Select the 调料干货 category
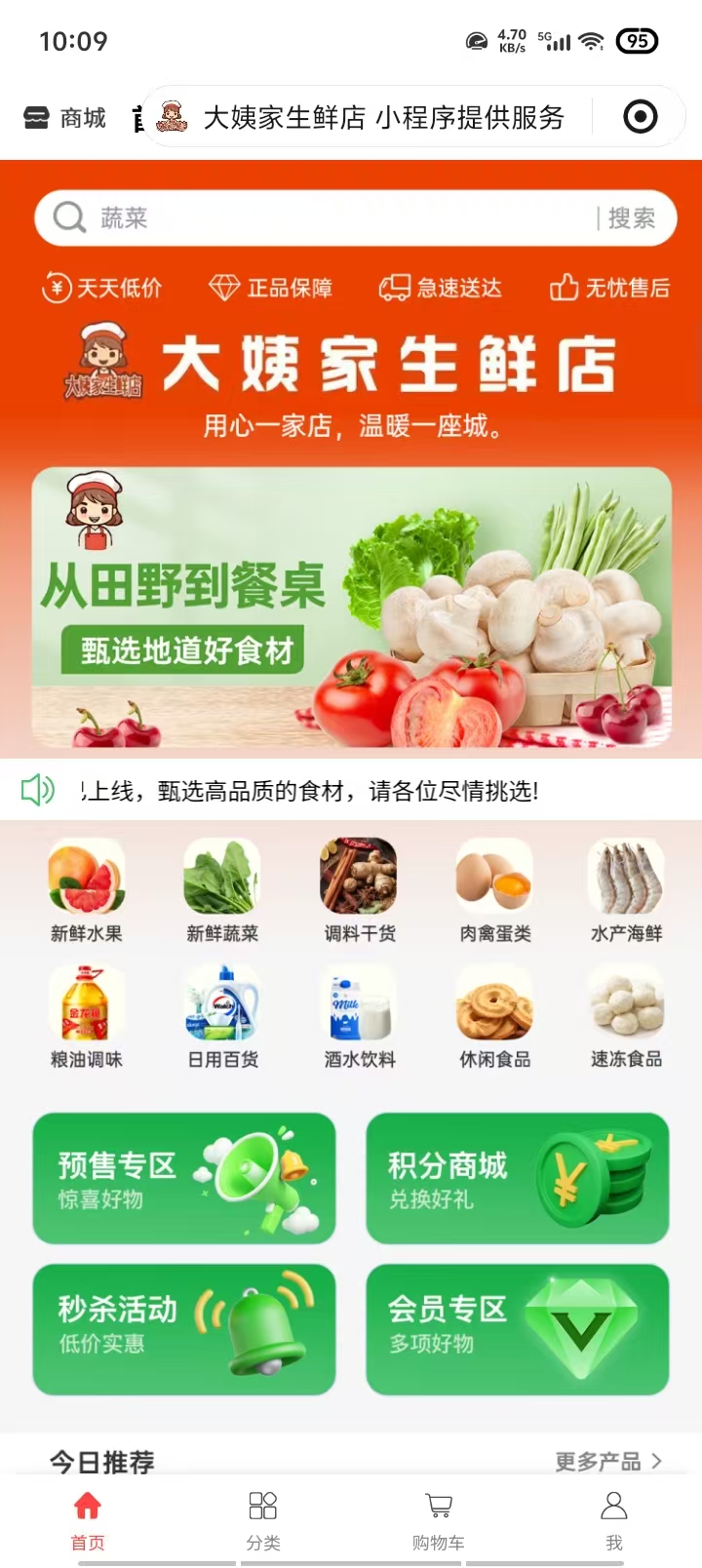Viewport: 702px width, 1568px height. pos(360,891)
